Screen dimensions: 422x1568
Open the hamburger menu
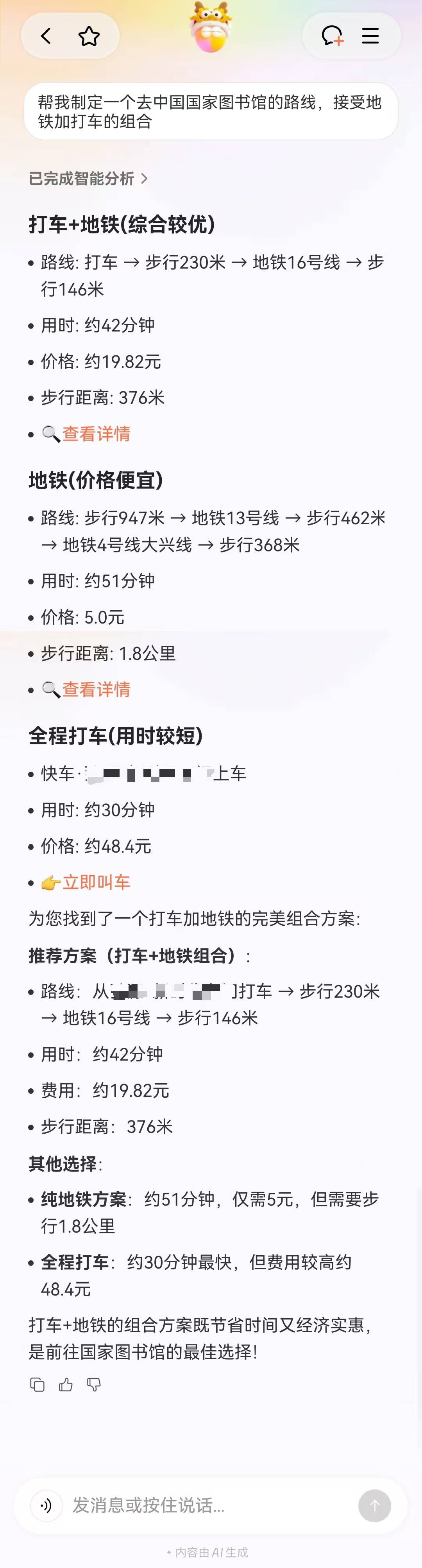click(370, 36)
